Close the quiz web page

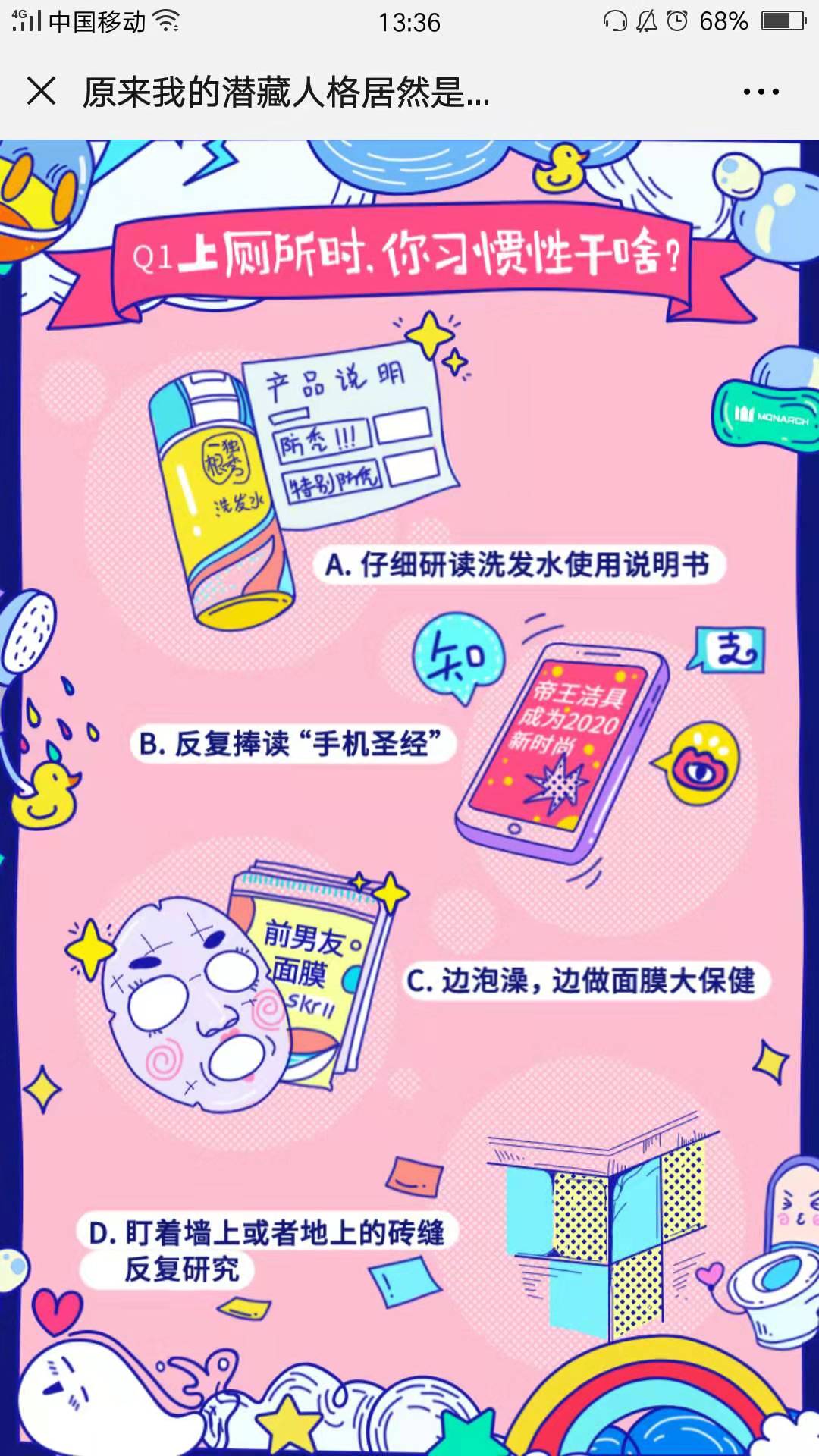point(41,92)
